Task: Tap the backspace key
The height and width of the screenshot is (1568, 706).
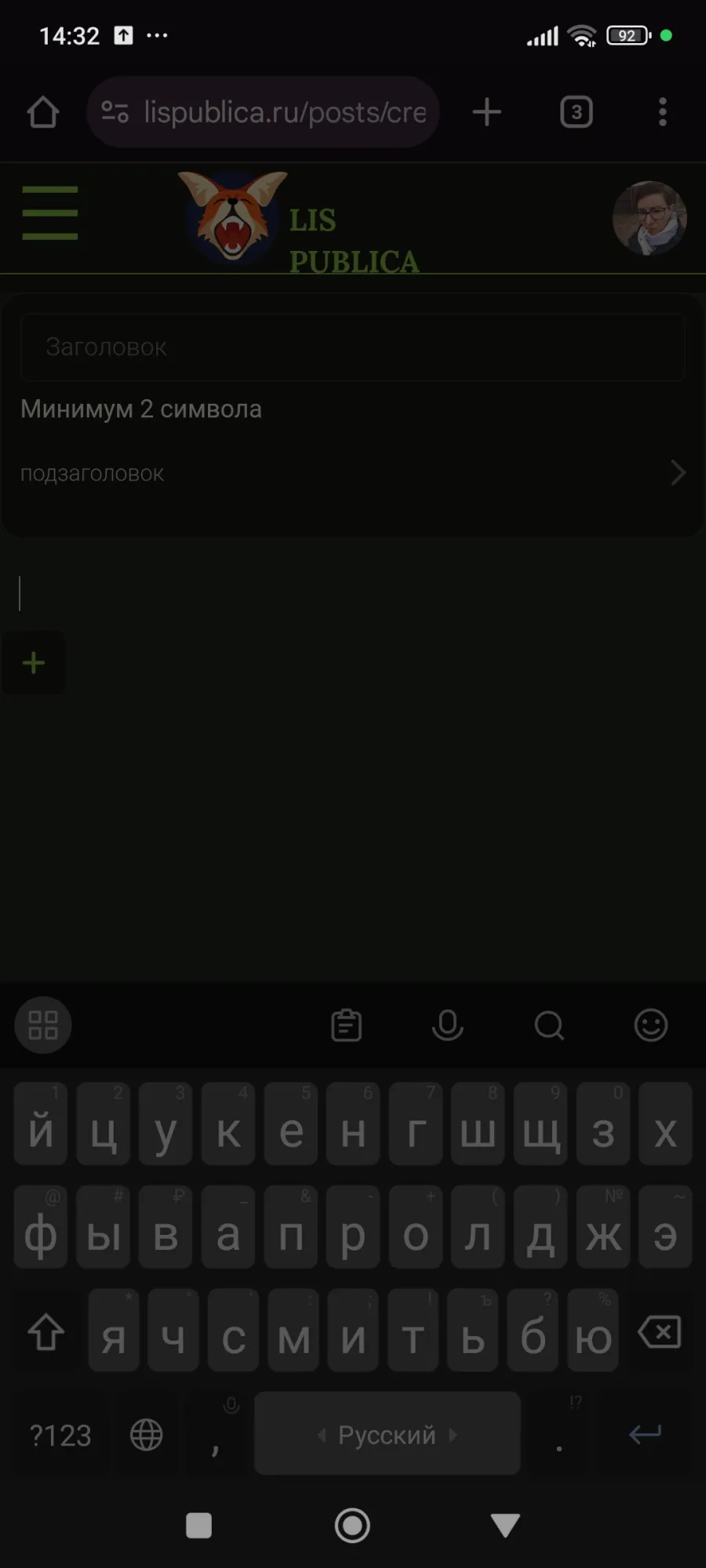Action: point(660,1332)
